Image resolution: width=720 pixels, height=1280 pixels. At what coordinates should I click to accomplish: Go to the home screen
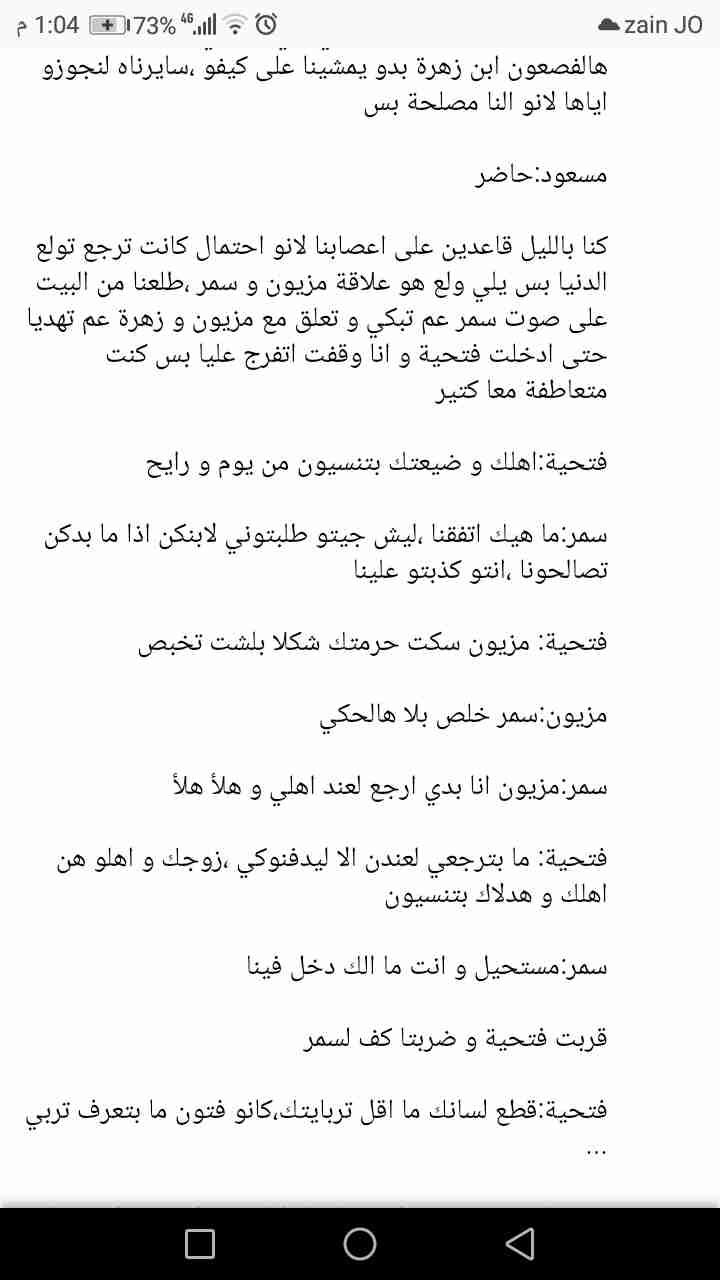tap(360, 1243)
